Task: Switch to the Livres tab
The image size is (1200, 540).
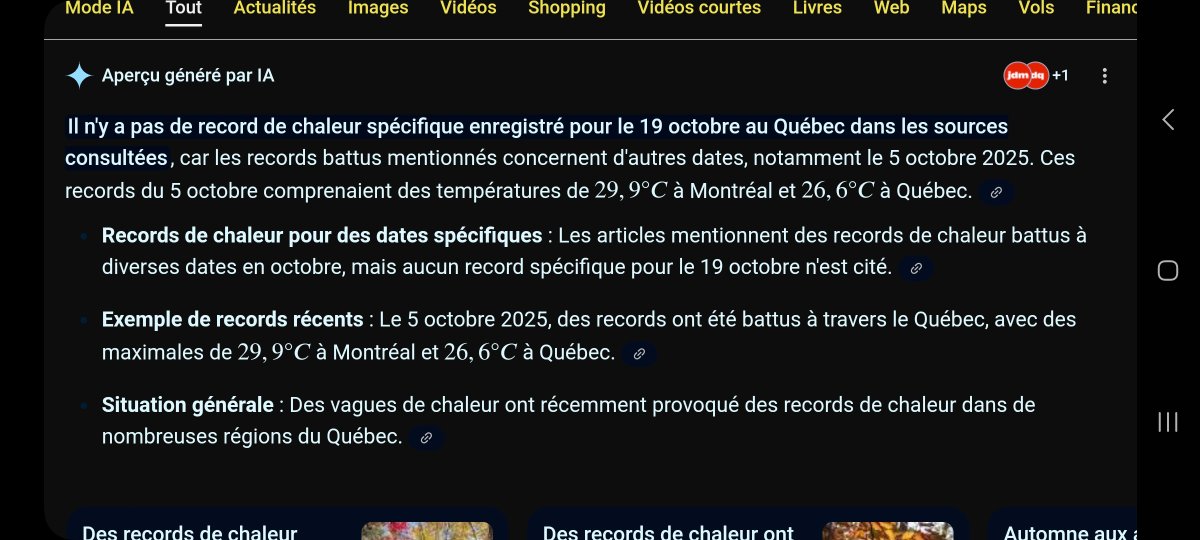Action: (x=817, y=8)
